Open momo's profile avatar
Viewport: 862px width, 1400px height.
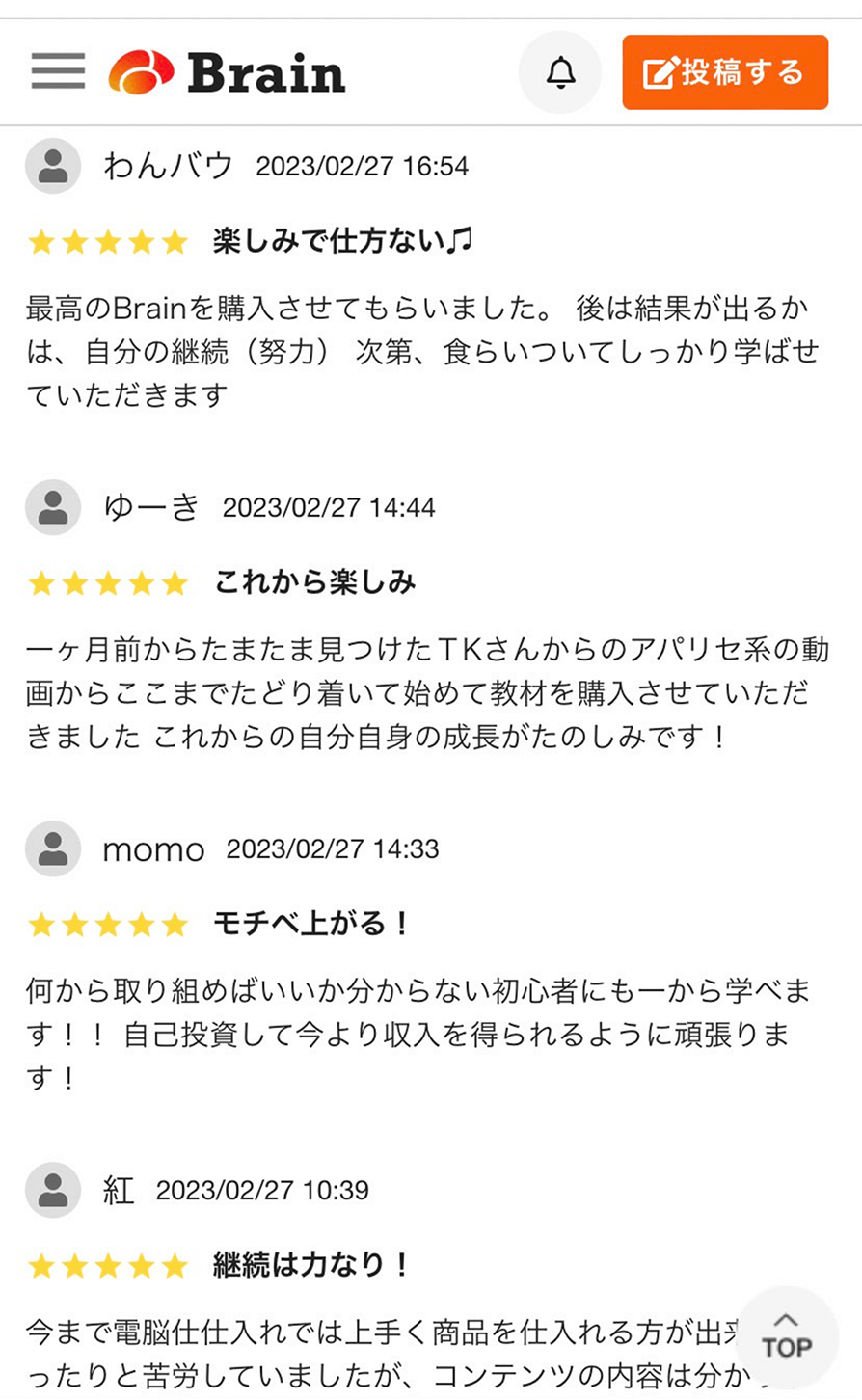pos(53,848)
